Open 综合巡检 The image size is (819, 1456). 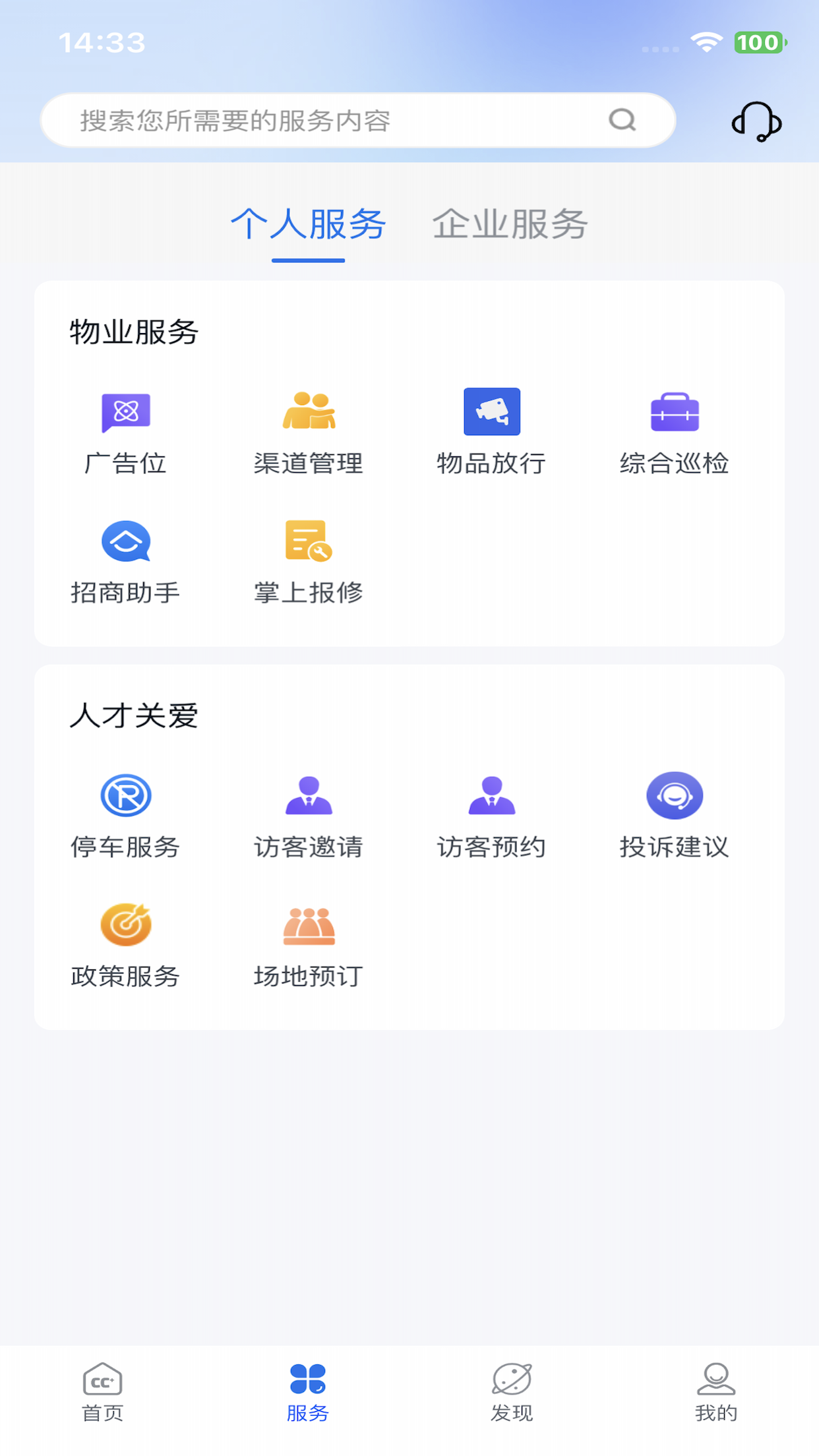click(674, 433)
